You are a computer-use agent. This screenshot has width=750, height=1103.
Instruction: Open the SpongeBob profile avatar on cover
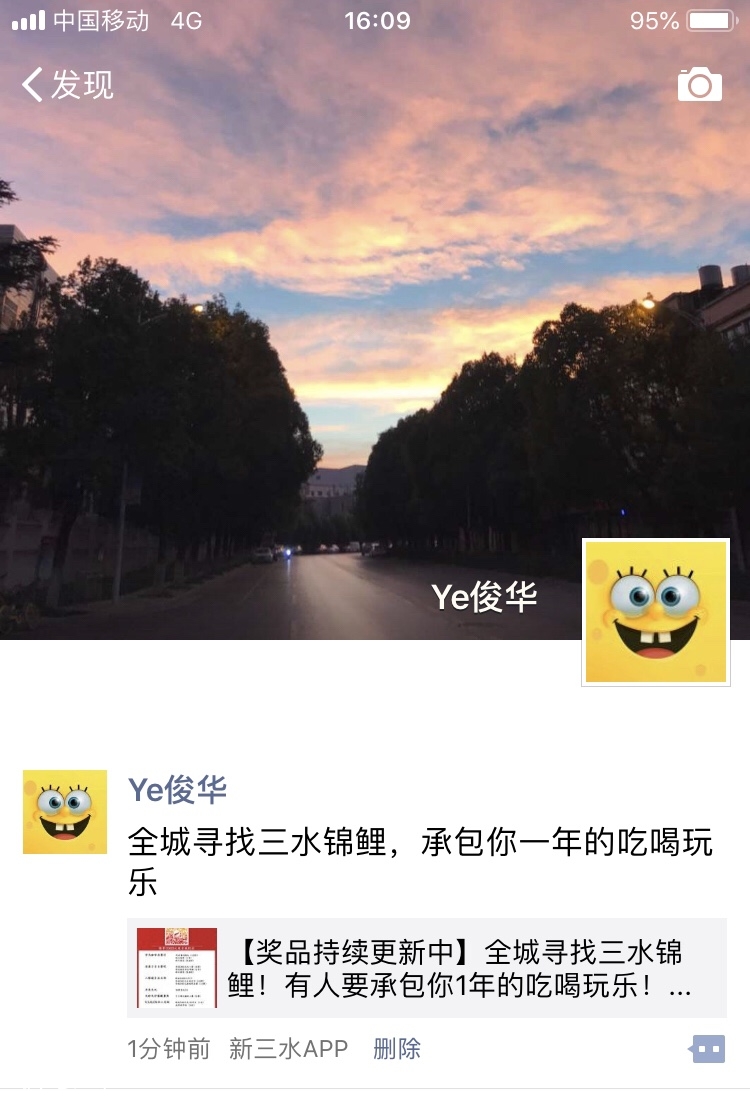click(656, 612)
